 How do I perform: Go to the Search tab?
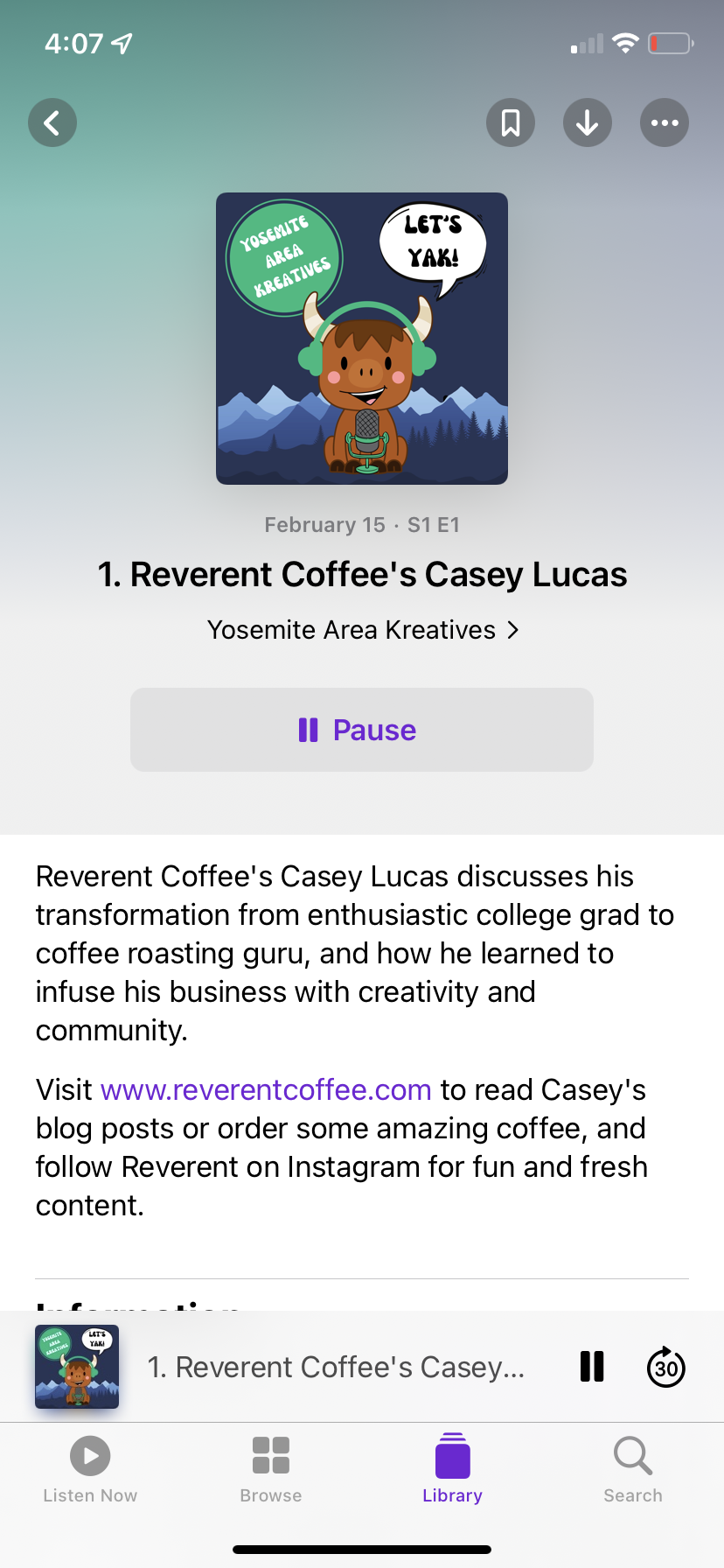click(633, 1470)
